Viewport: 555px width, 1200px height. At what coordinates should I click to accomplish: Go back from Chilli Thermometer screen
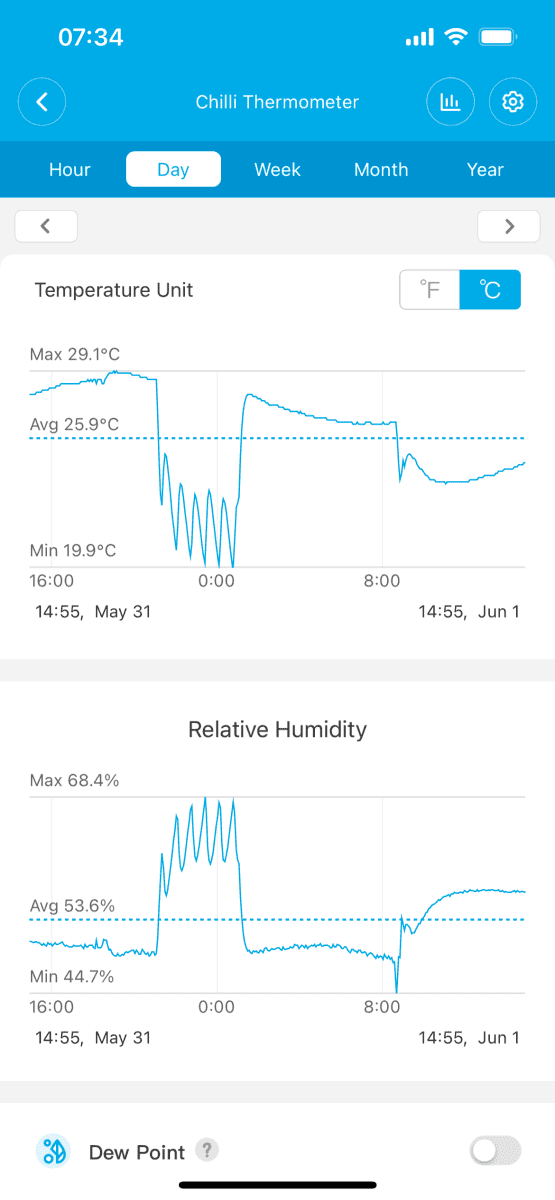(42, 102)
